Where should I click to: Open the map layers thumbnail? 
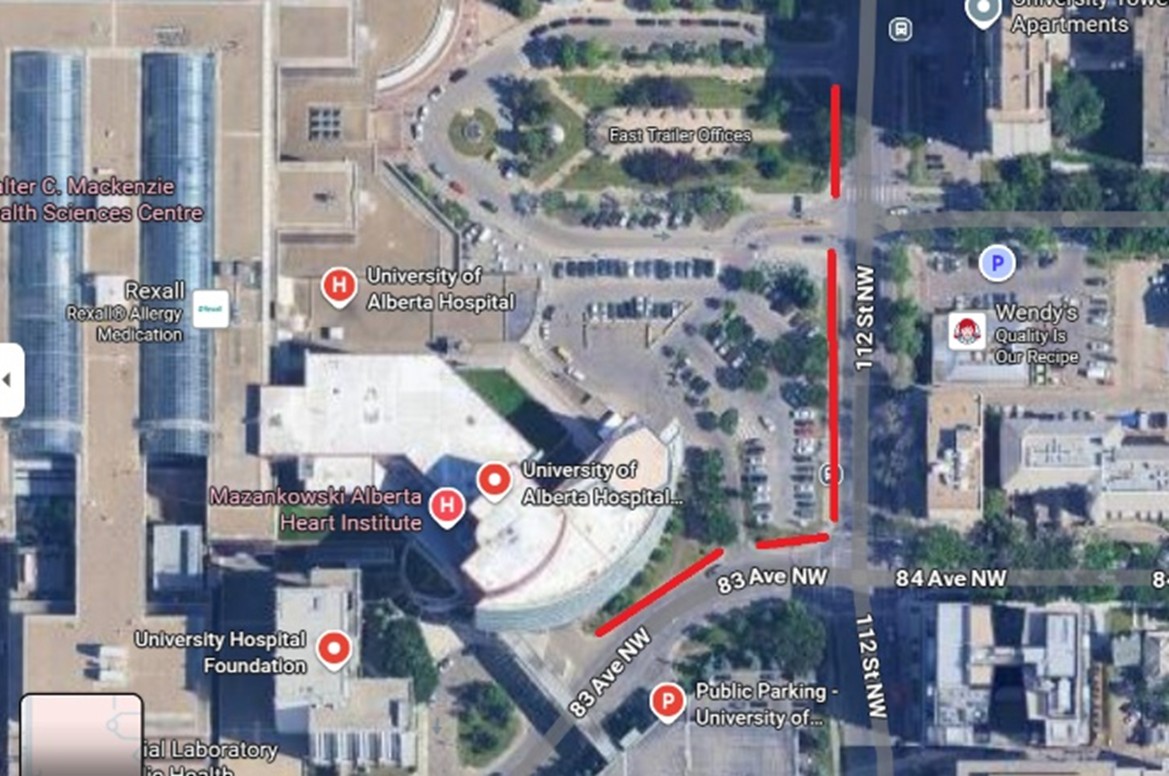(81, 735)
